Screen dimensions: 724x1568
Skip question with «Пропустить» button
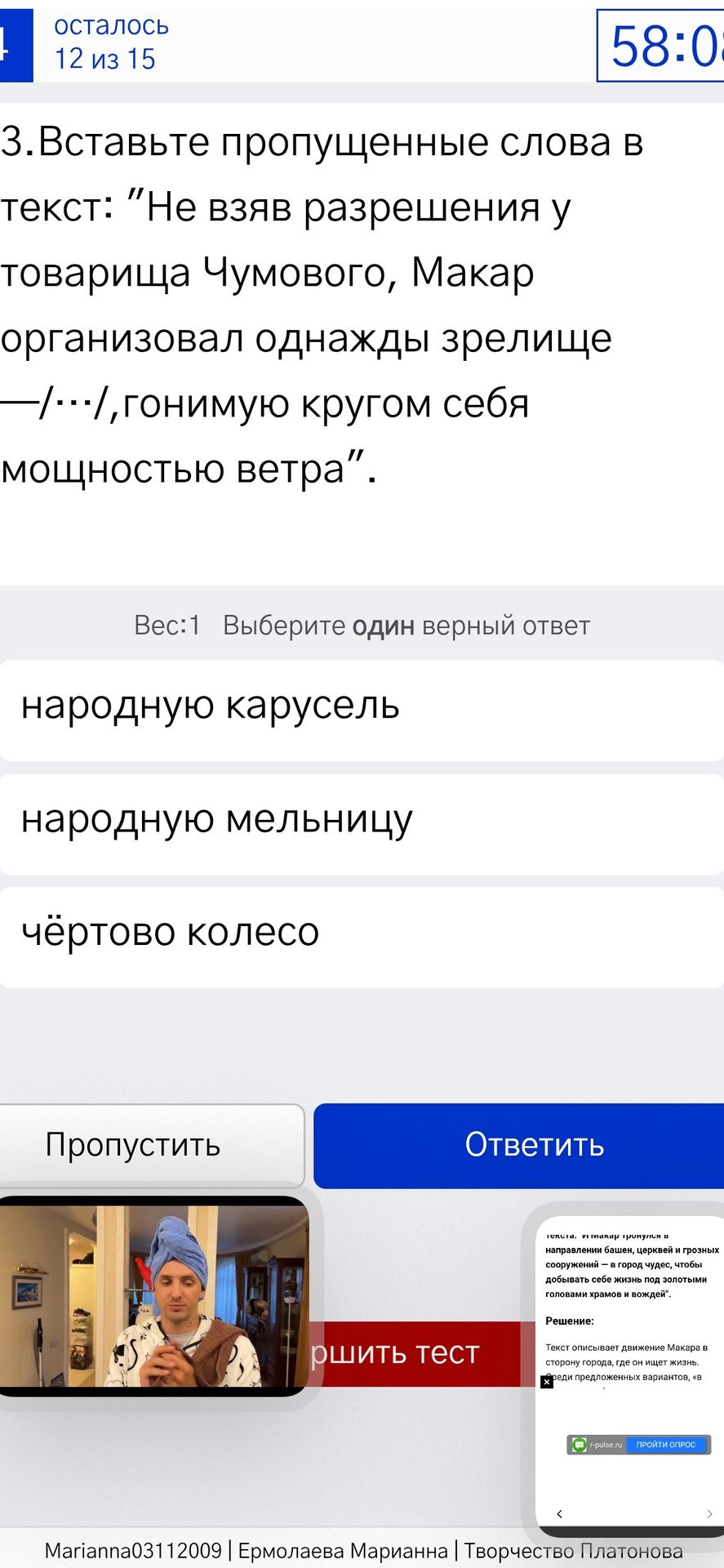point(152,1145)
